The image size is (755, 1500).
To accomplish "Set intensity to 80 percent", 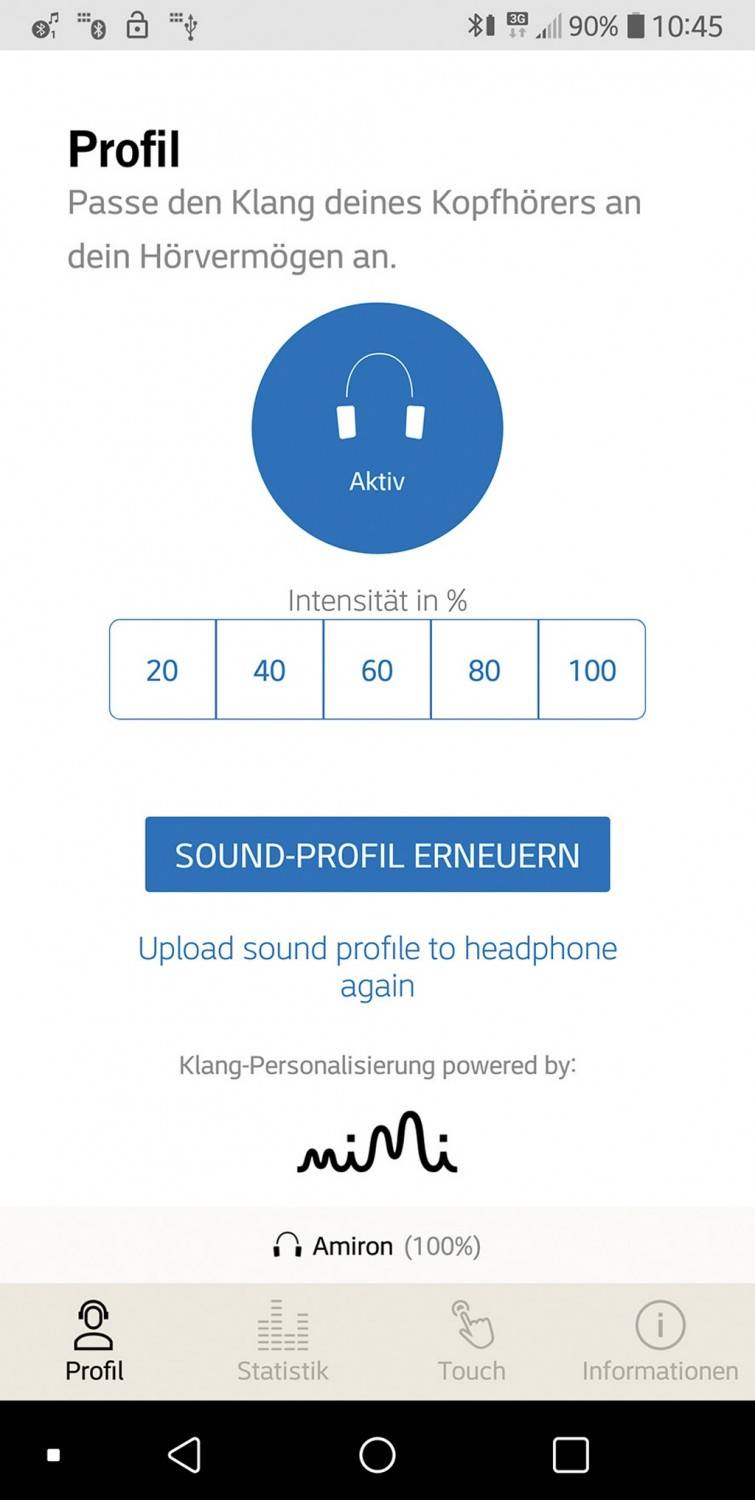I will pyautogui.click(x=484, y=669).
